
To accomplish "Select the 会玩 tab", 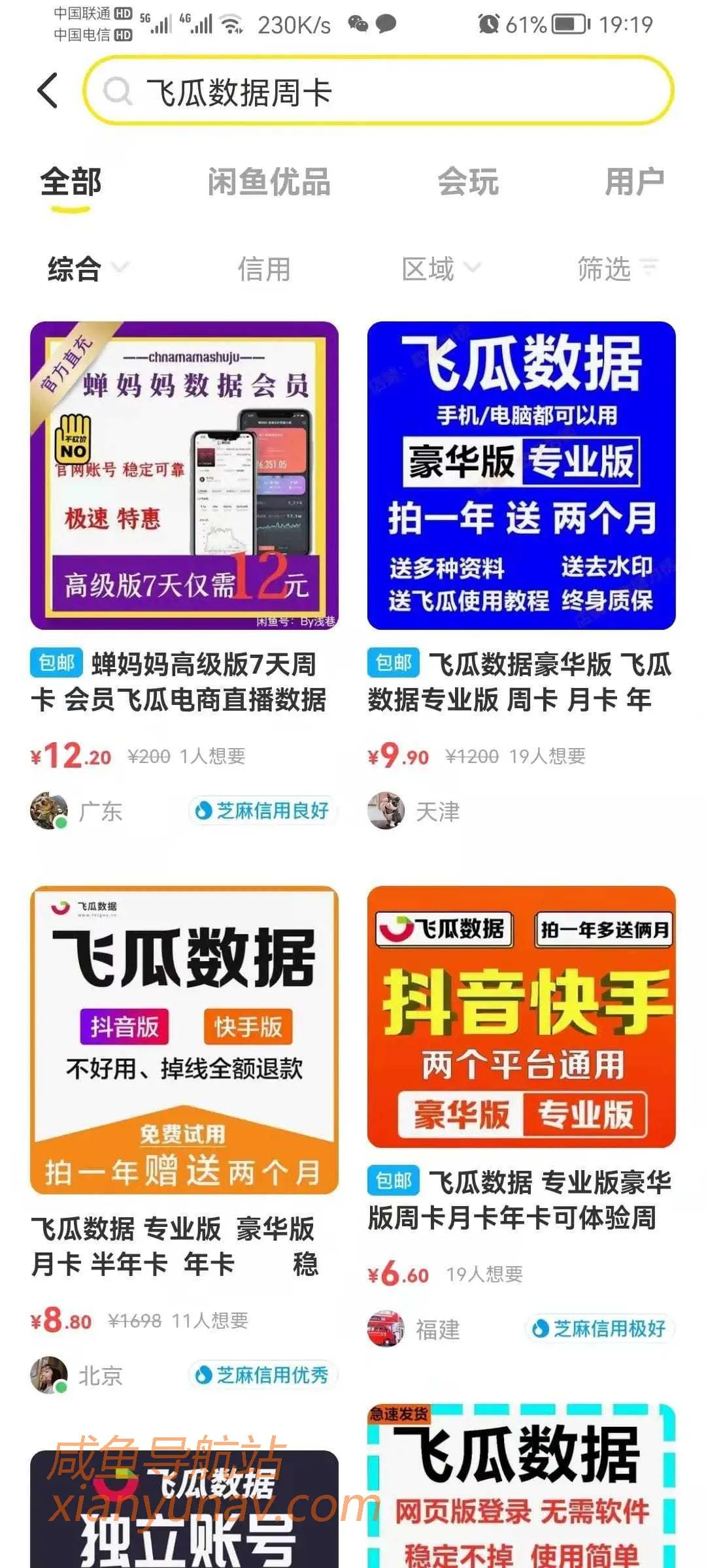I will 469,184.
